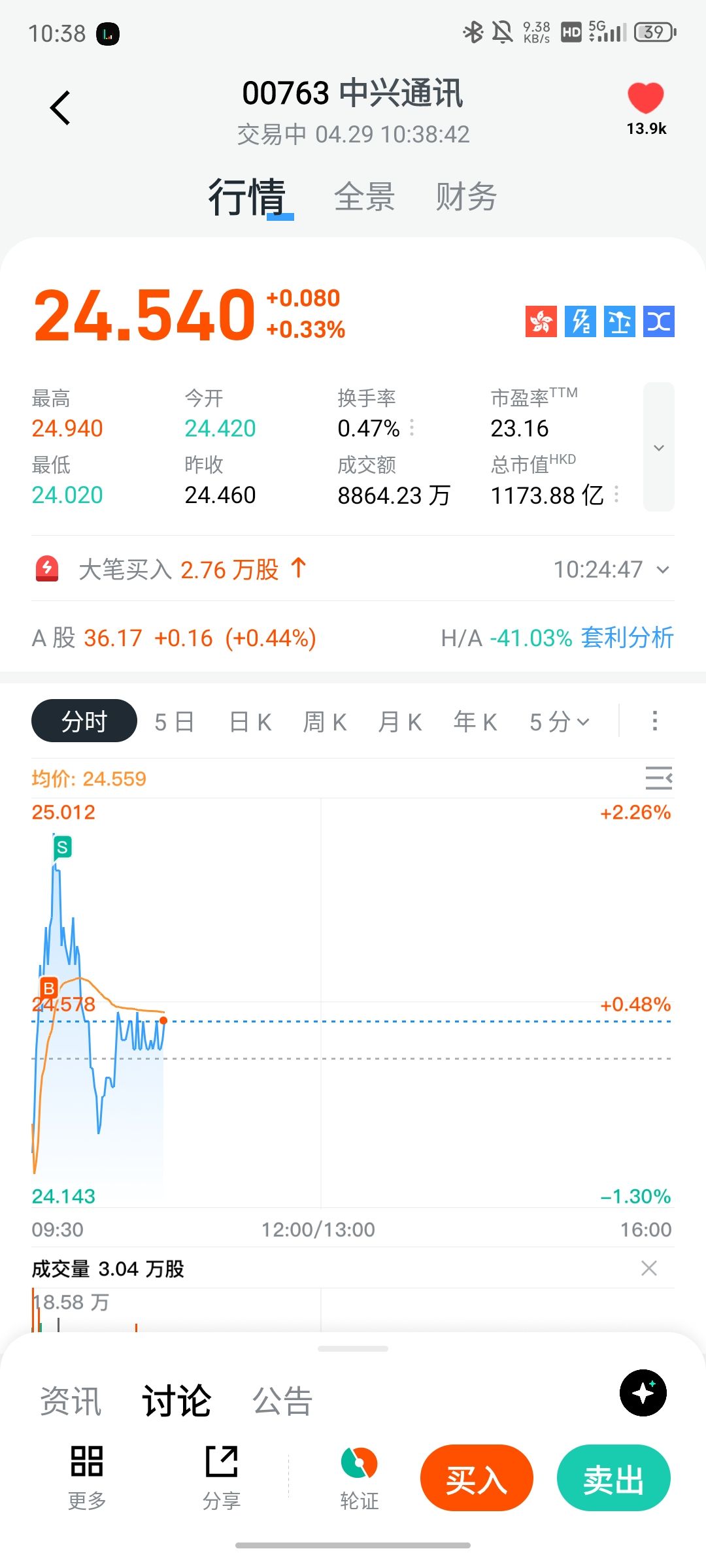This screenshot has height=1568, width=706.
Task: Open the 资讯 tab
Action: tap(71, 1401)
